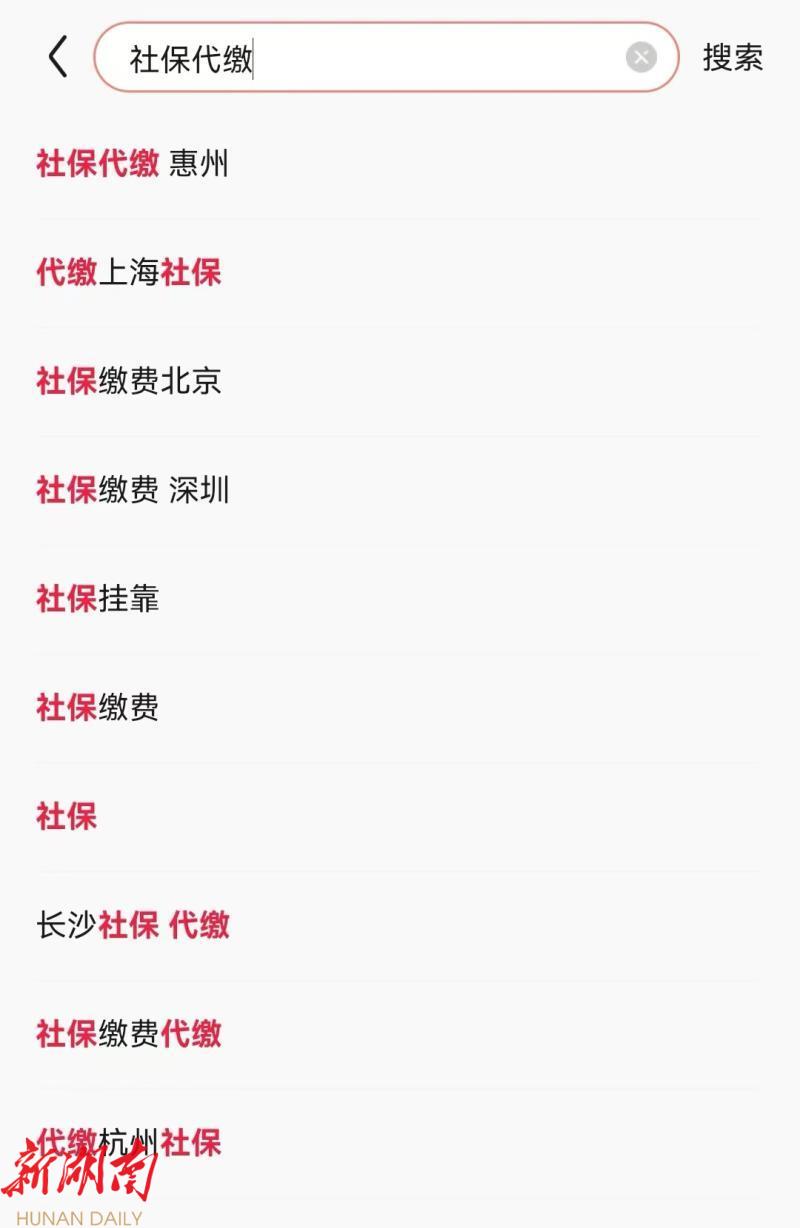This screenshot has width=800, height=1228.
Task: Open suggestion 长沙社保 代缴
Action: [x=133, y=926]
